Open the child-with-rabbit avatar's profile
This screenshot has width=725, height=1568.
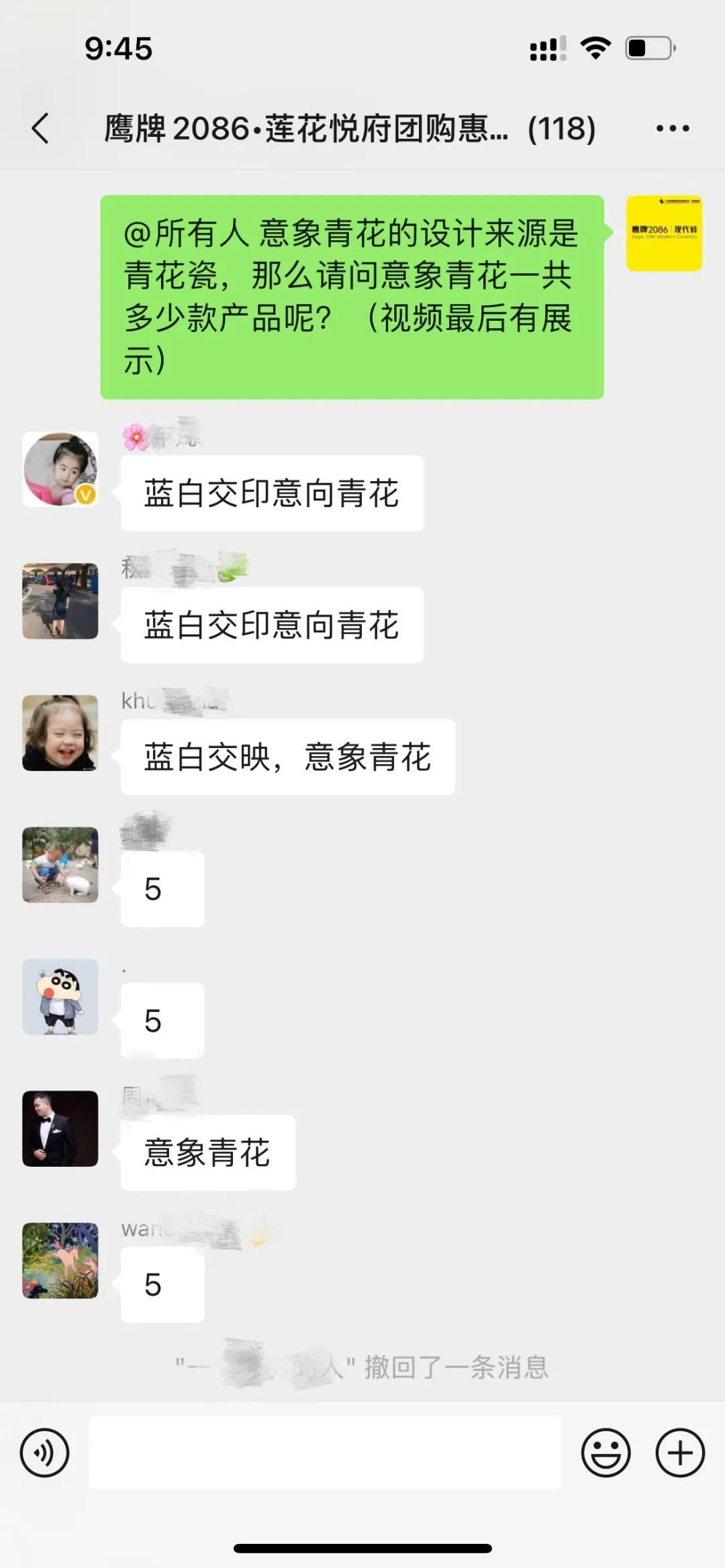click(60, 865)
